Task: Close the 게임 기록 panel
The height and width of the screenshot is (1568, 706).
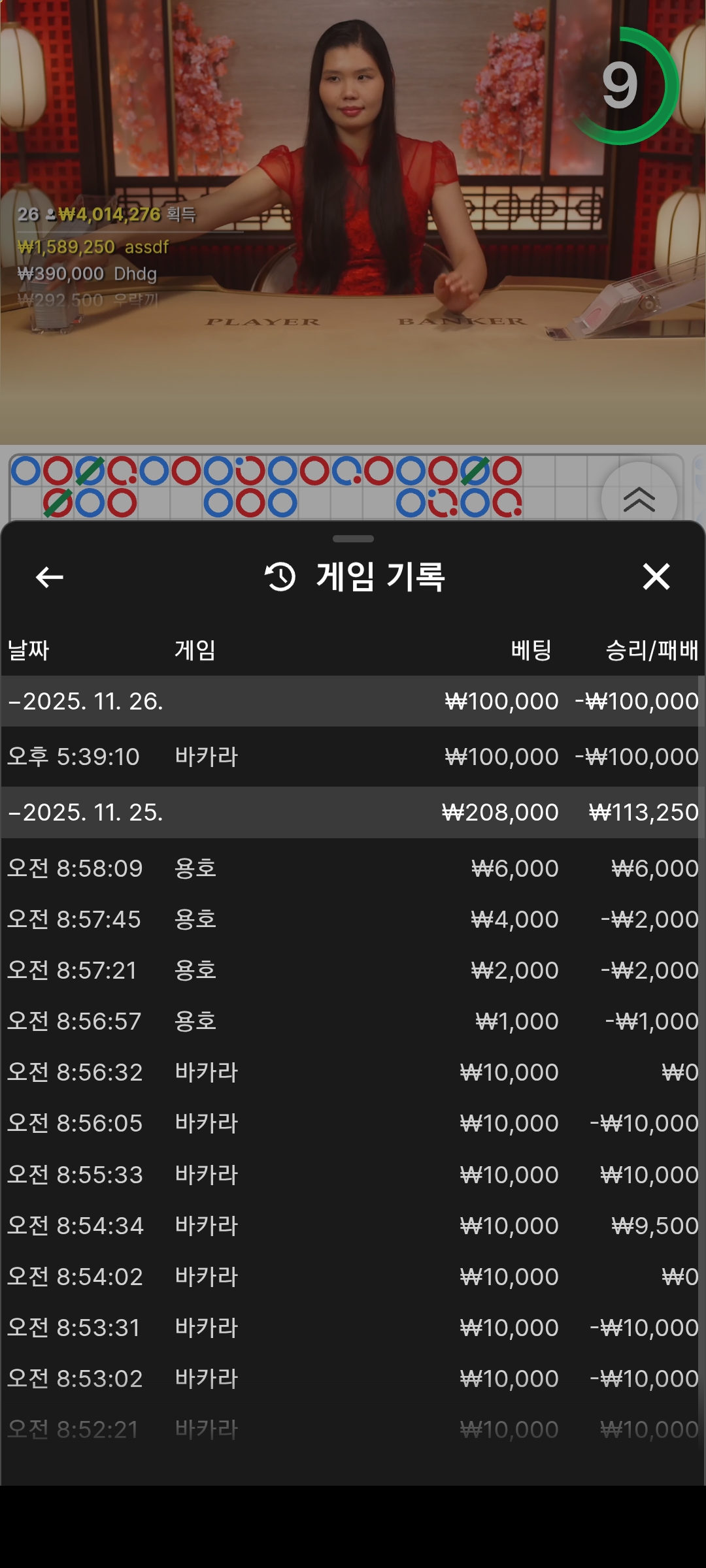Action: (x=656, y=577)
